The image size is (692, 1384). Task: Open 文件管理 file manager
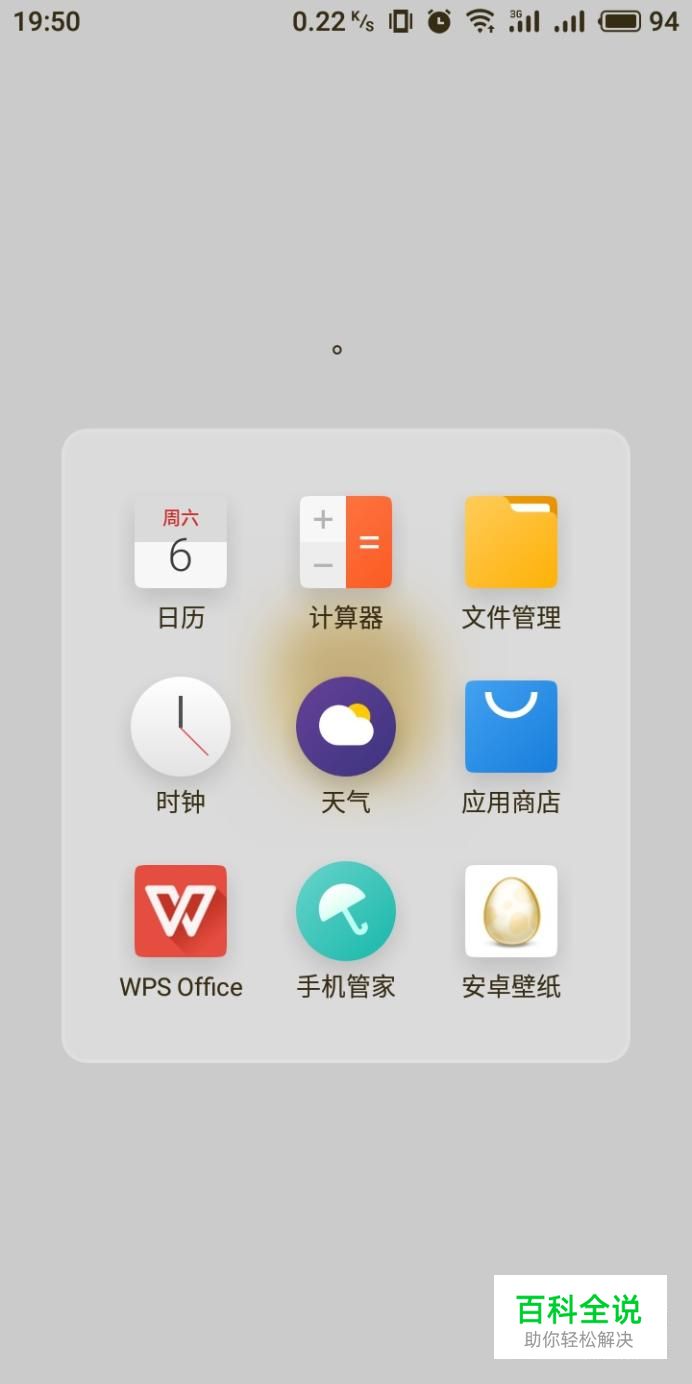coord(511,542)
